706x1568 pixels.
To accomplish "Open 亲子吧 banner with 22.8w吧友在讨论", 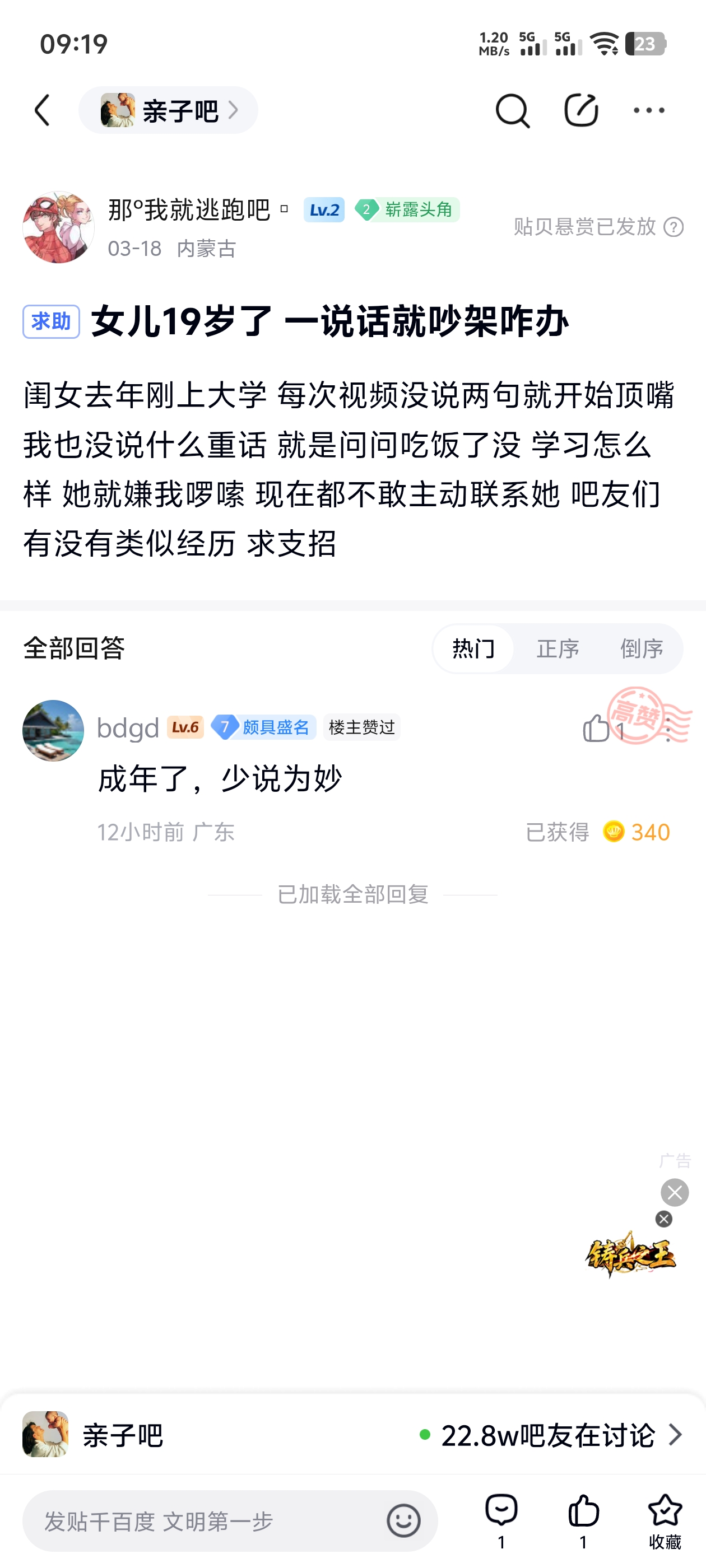I will pos(352,1435).
